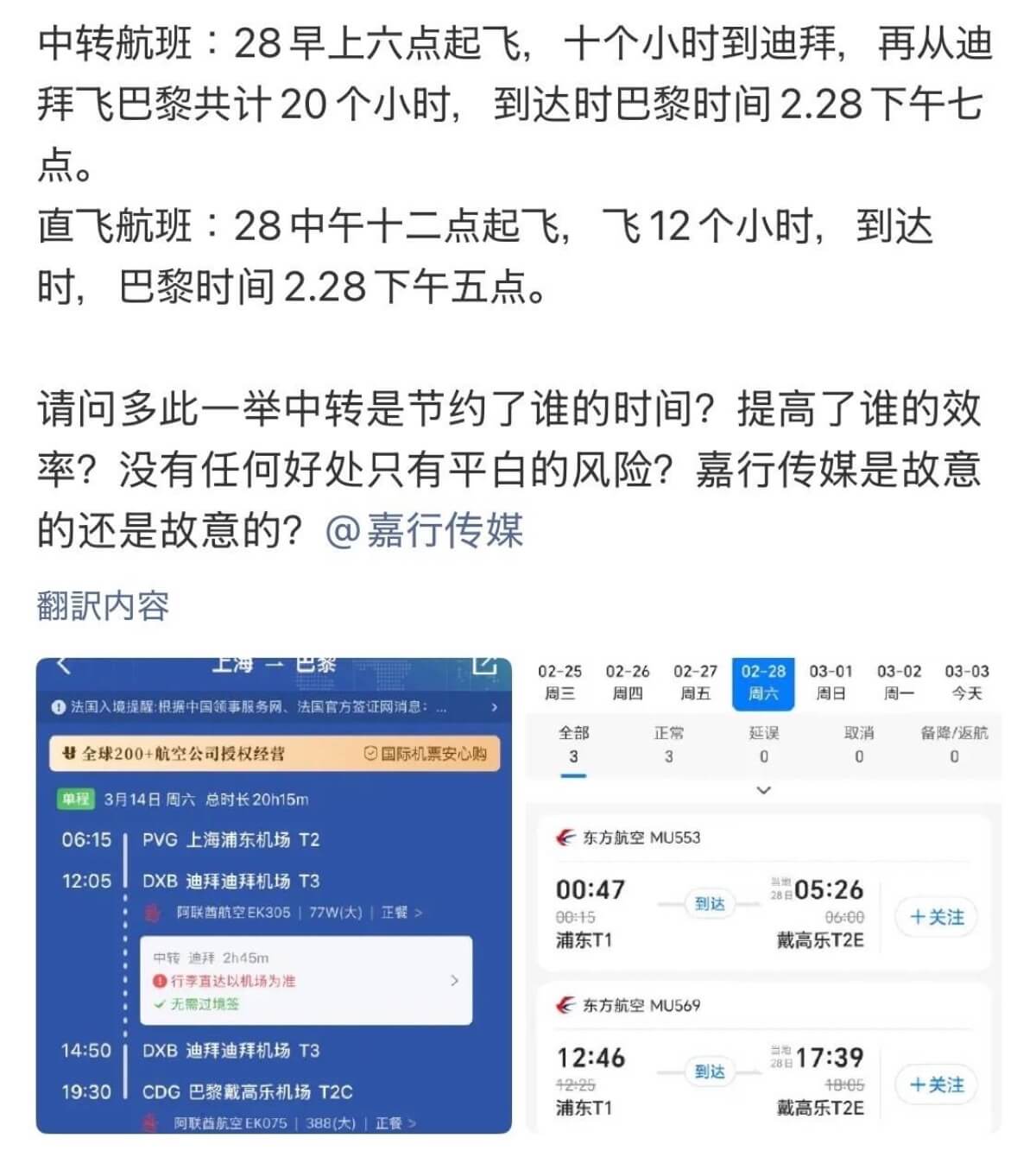
Task: Tap 翻訳内容 to translate the post
Action: [103, 606]
